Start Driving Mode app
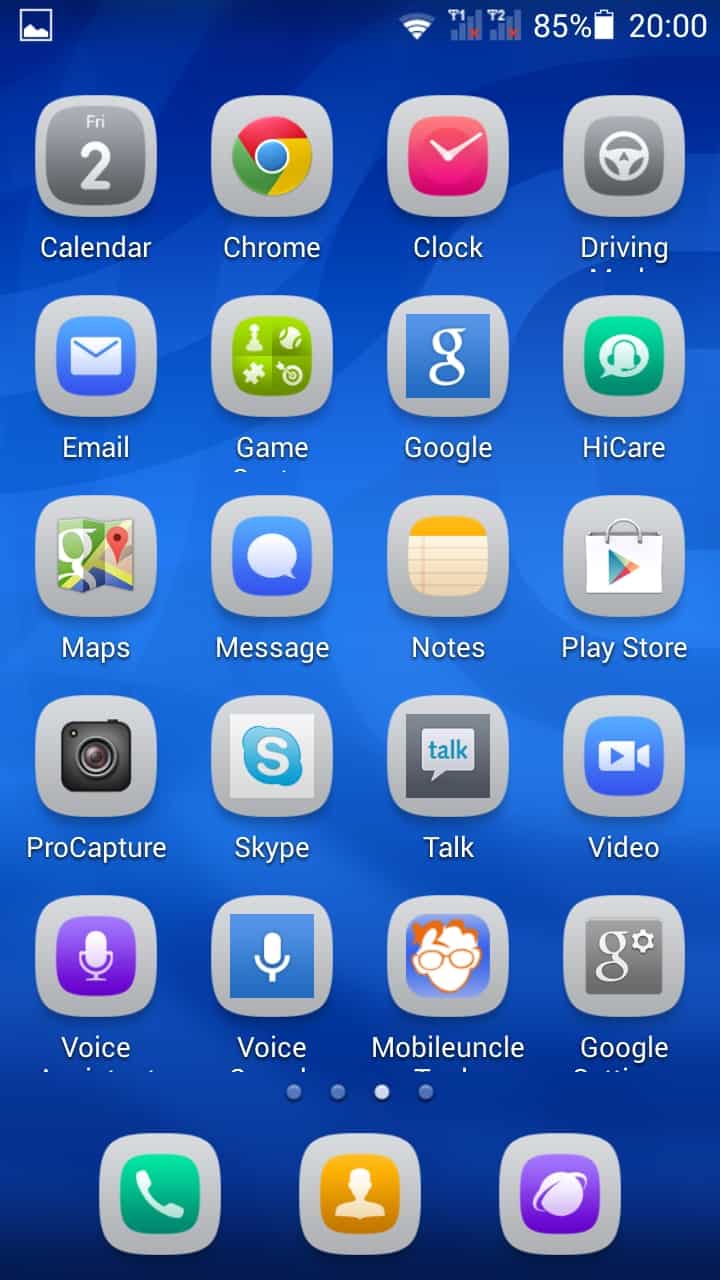Screen dimensions: 720x1280 [x=624, y=157]
